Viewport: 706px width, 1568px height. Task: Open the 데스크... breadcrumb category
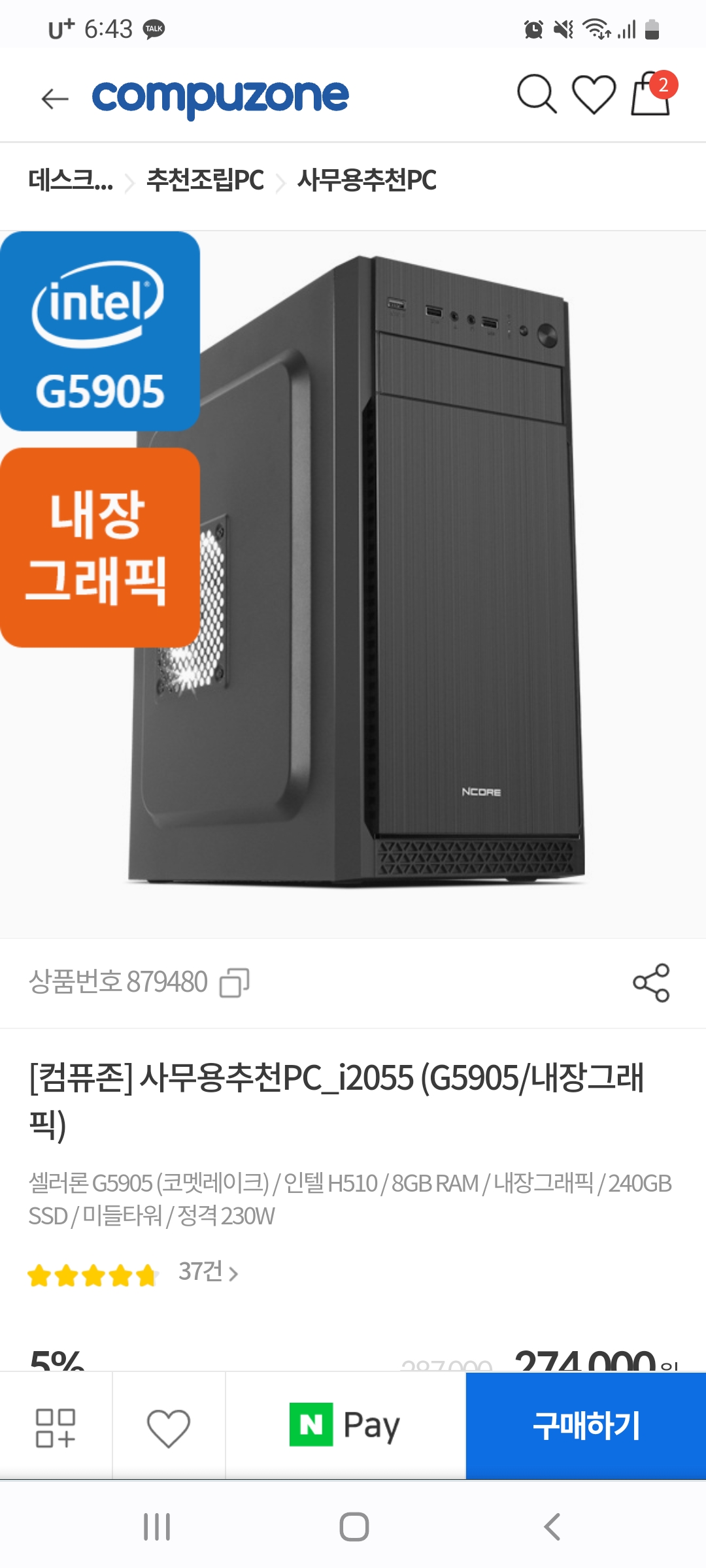(x=71, y=180)
